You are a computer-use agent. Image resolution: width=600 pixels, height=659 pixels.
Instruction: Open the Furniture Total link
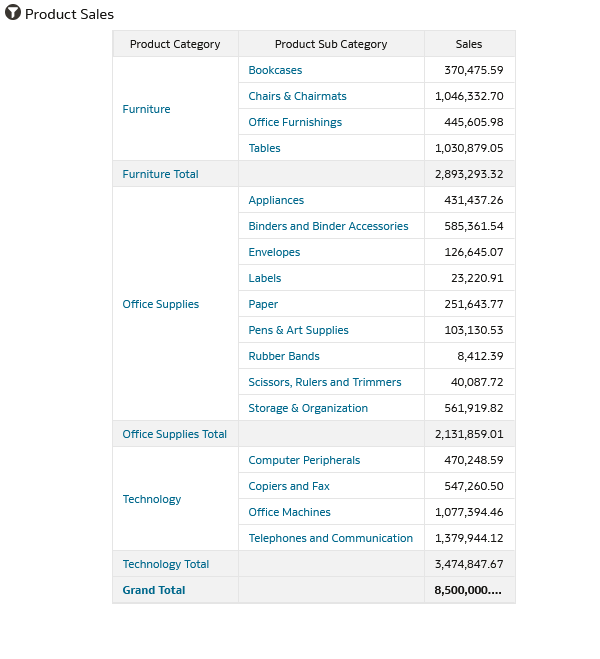pos(160,174)
